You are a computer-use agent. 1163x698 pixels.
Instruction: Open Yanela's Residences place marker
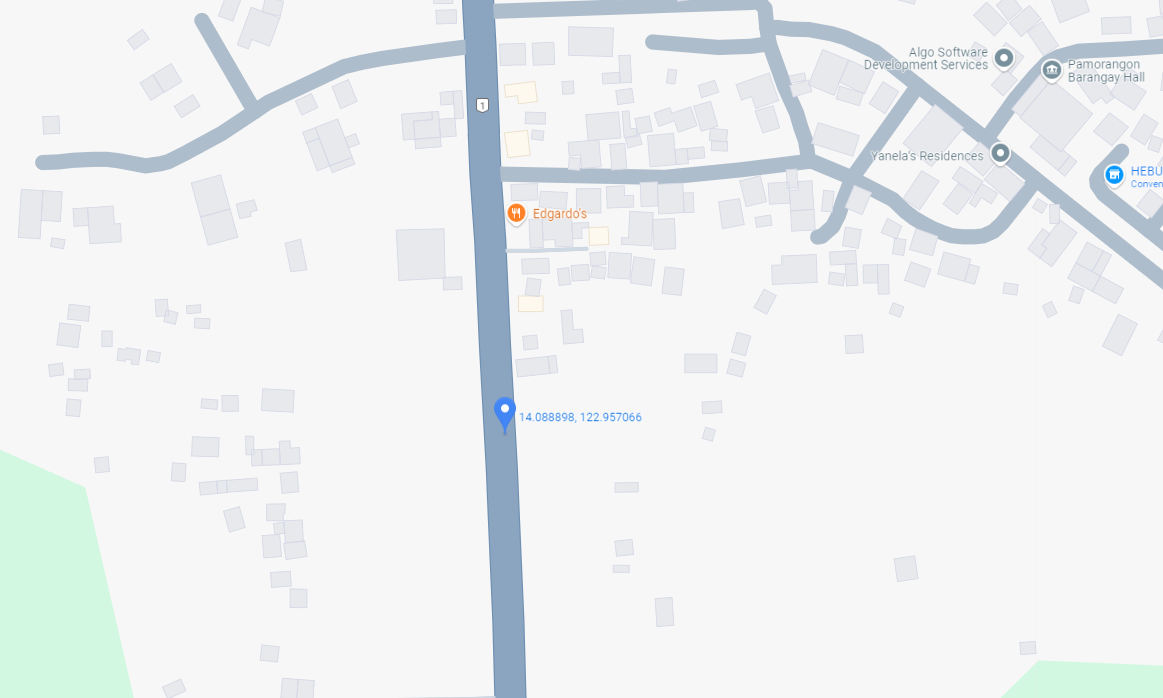(1000, 154)
